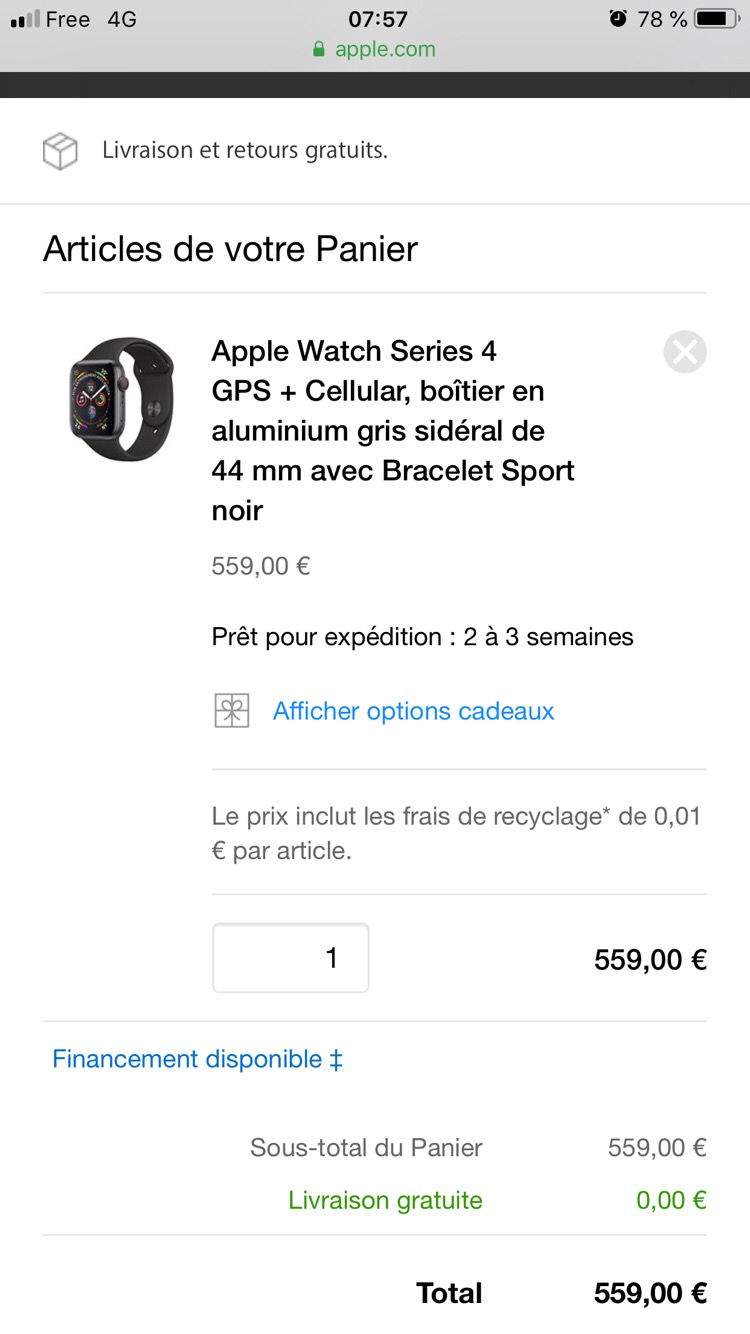This screenshot has width=750, height=1334.
Task: View the Apple Watch product image
Action: [122, 398]
